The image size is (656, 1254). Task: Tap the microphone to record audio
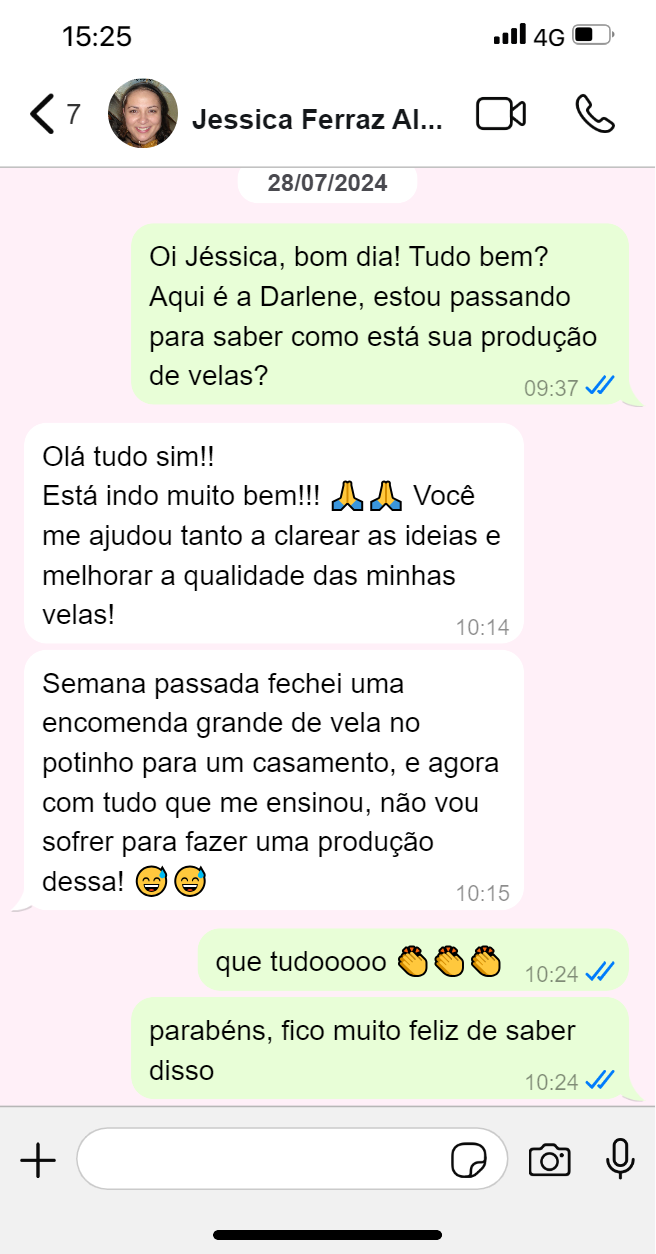(x=620, y=1160)
